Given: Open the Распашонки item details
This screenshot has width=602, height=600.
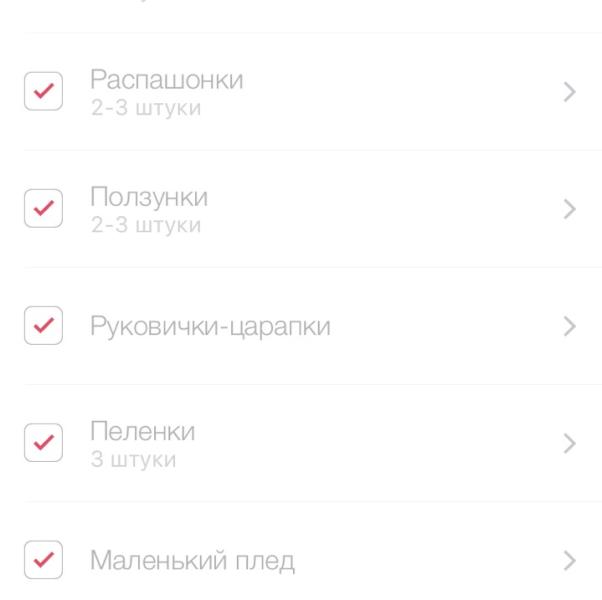Looking at the screenshot, I should point(570,92).
